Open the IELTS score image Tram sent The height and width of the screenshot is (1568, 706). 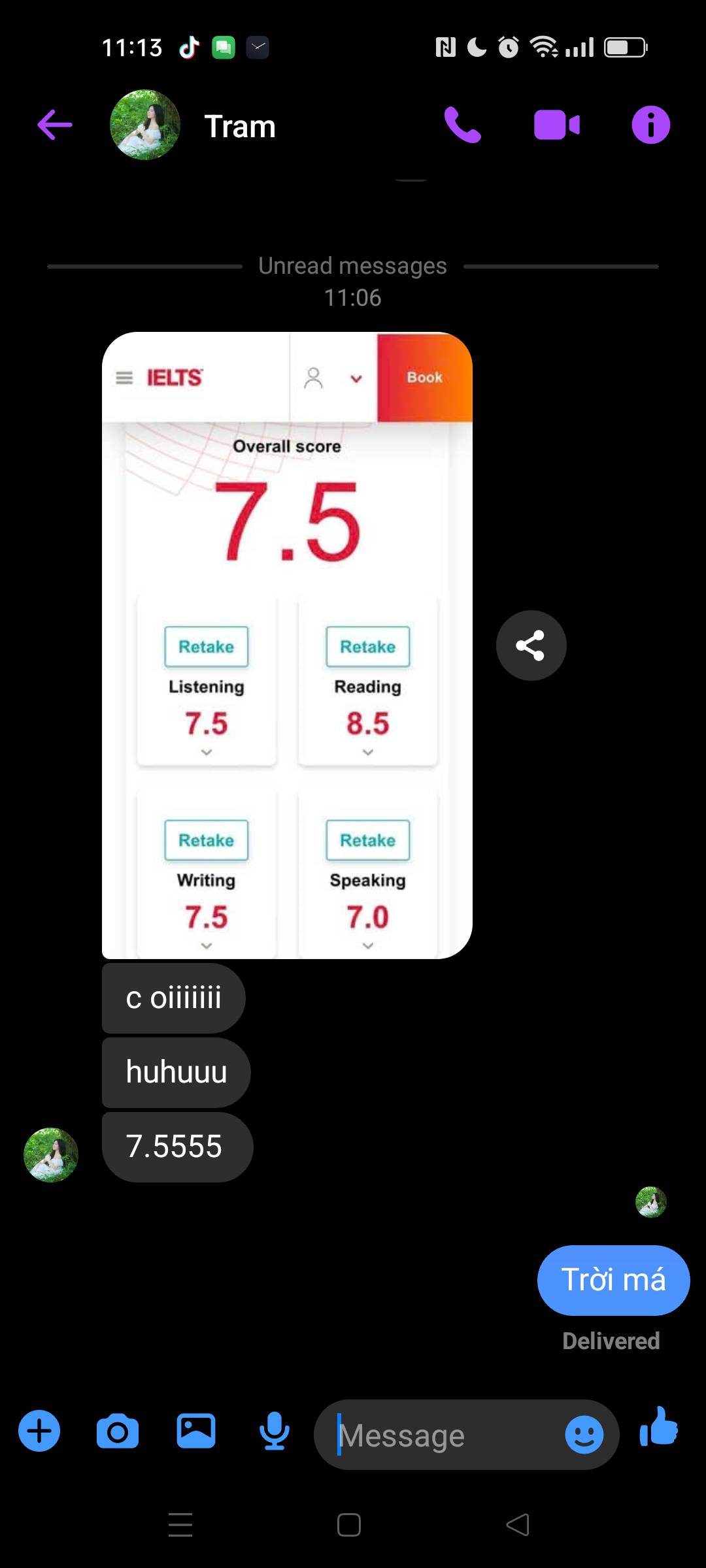pos(287,645)
